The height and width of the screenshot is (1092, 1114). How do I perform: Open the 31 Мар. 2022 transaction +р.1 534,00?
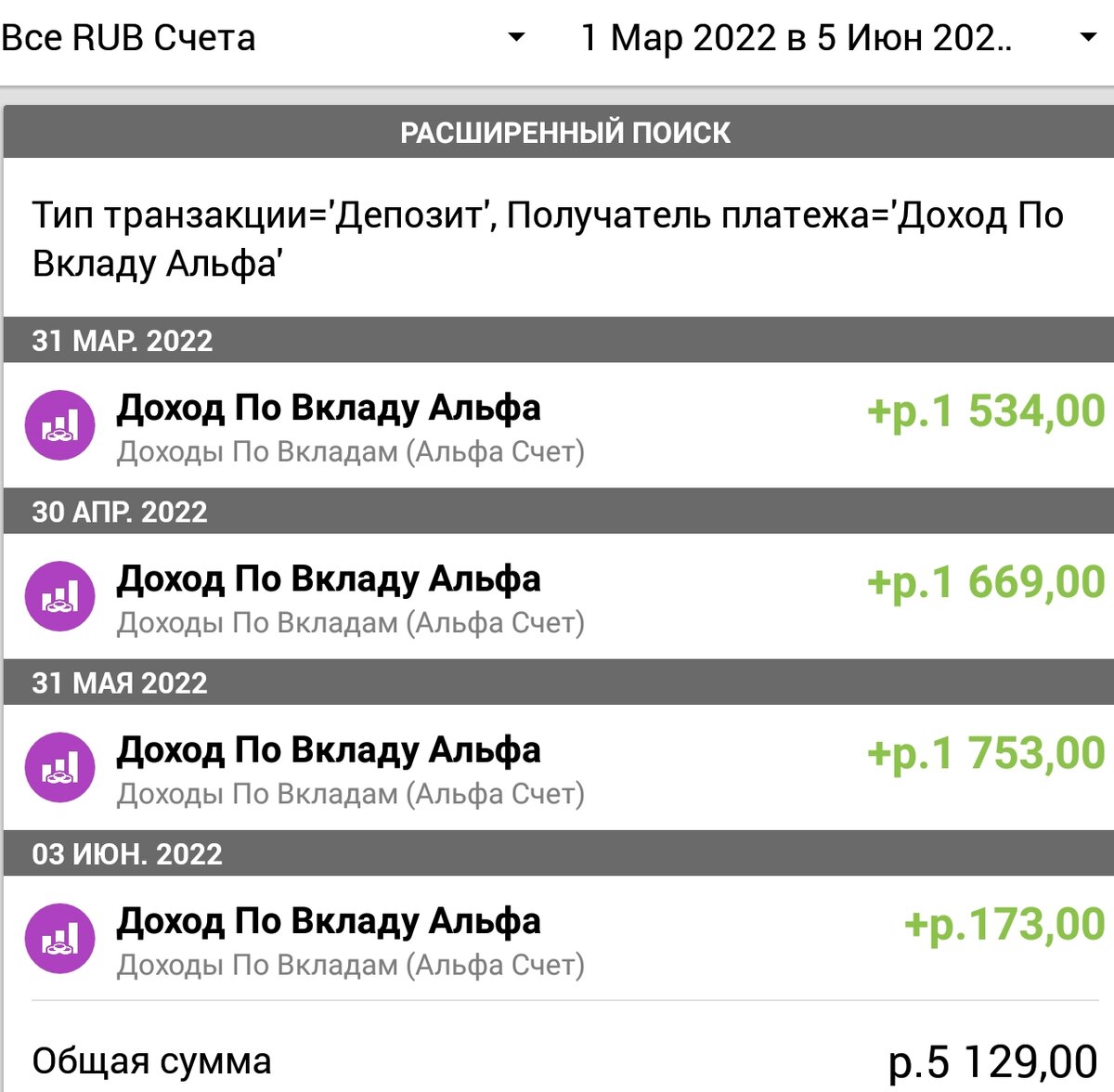pos(559,425)
